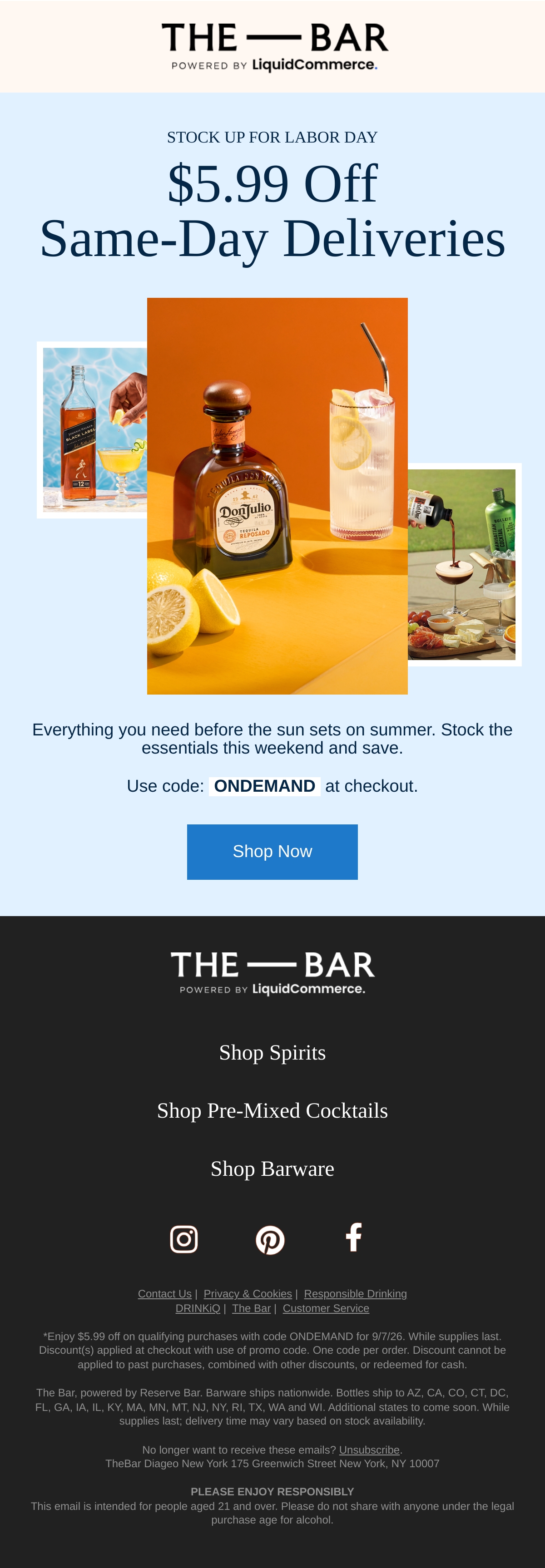Open the Contact Us link
The height and width of the screenshot is (1568, 545).
tap(164, 1294)
